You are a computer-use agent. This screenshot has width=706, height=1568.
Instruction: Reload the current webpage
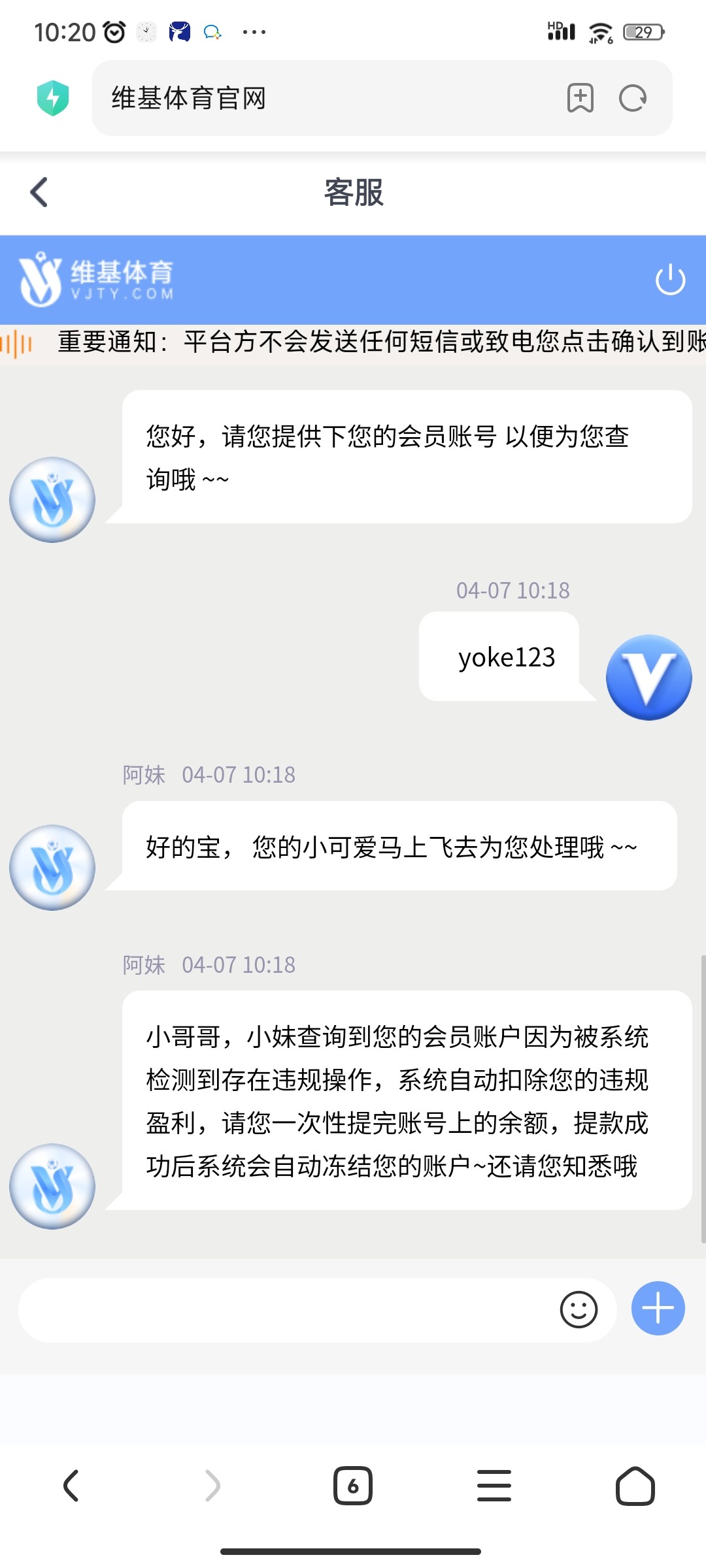[633, 99]
